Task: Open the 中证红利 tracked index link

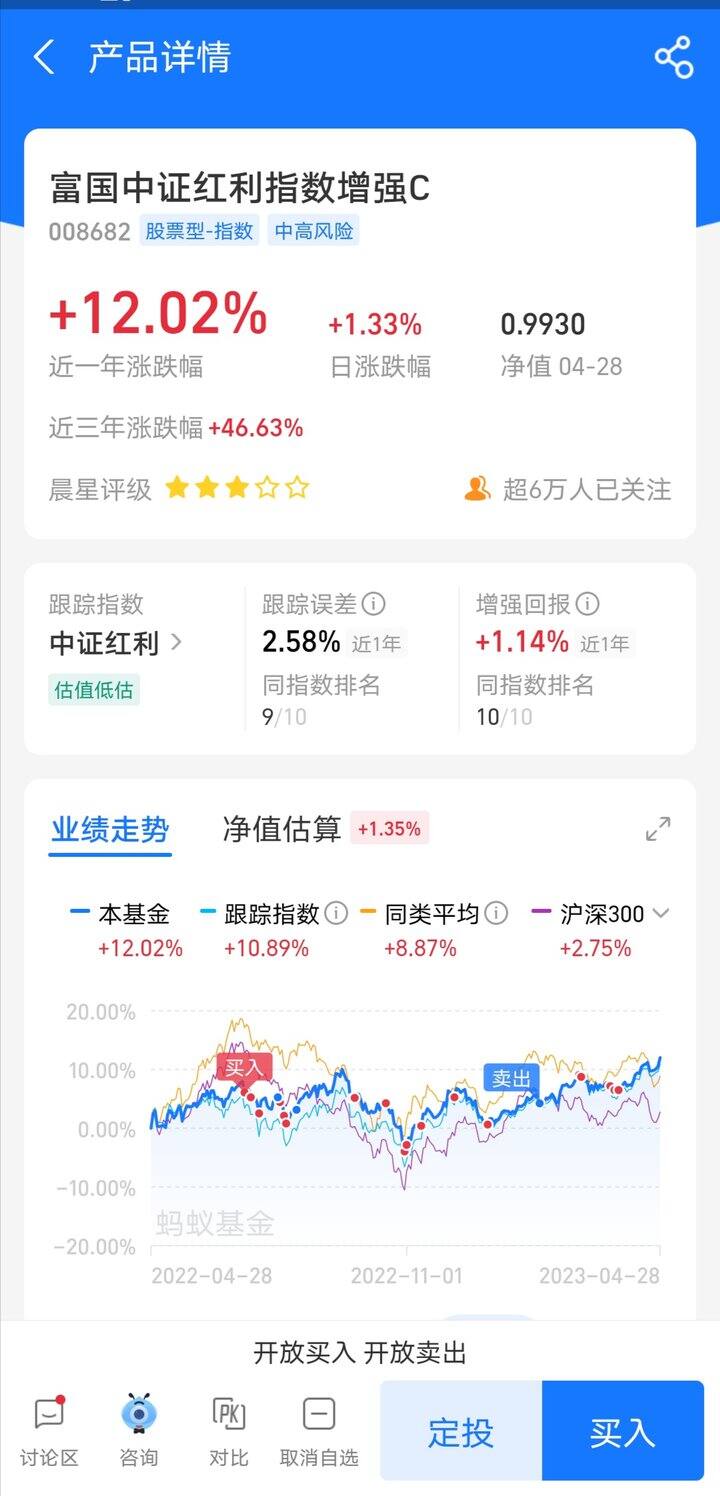Action: 116,643
